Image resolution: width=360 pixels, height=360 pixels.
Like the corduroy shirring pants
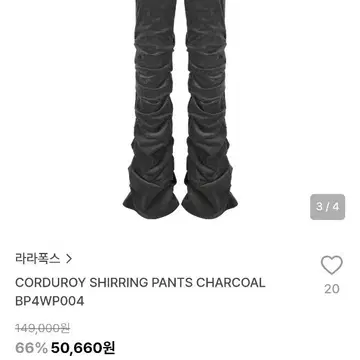tap(332, 265)
